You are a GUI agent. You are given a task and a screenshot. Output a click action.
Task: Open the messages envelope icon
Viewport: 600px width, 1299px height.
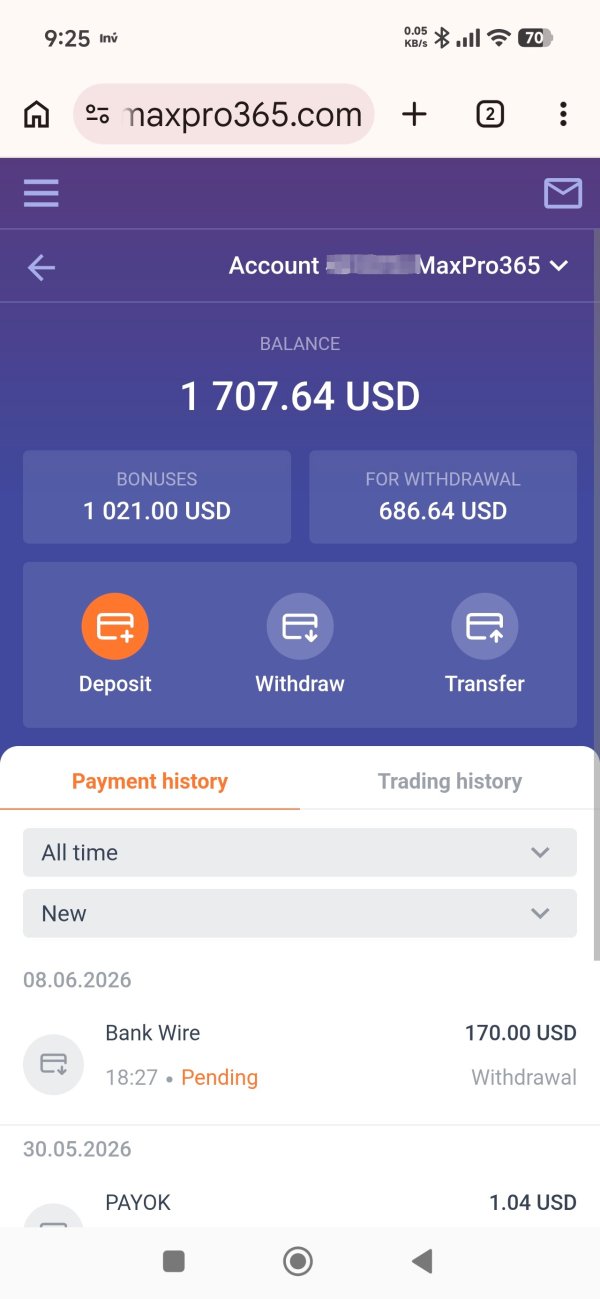coord(563,193)
